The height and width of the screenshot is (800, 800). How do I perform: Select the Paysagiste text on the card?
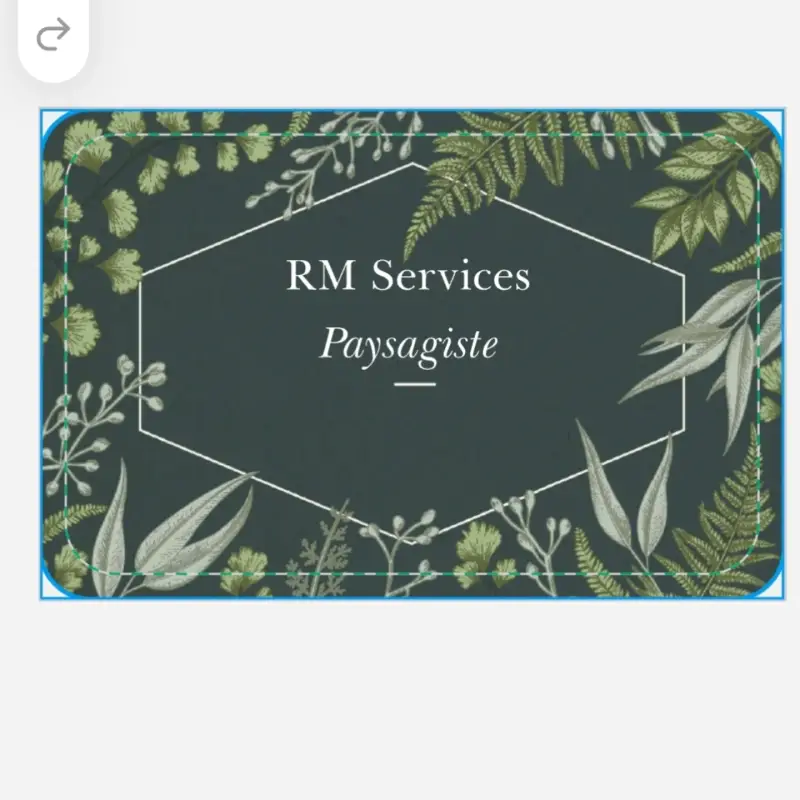click(x=408, y=346)
